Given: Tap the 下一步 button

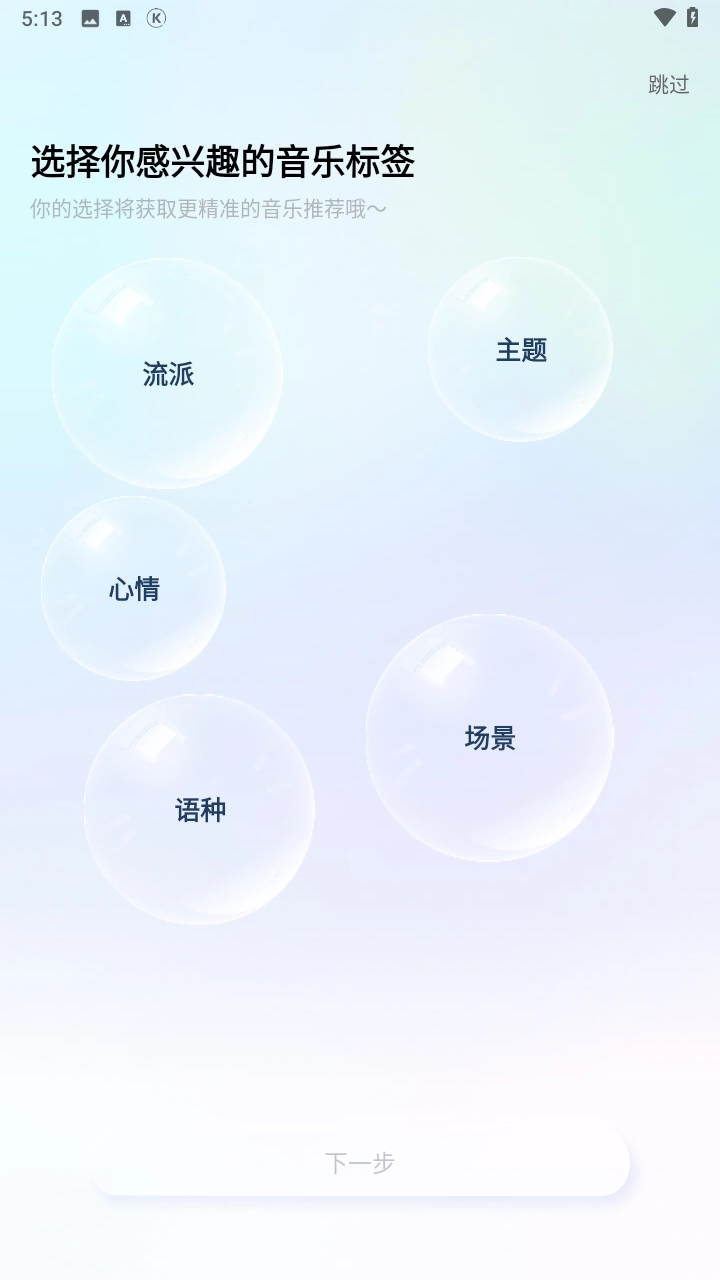Looking at the screenshot, I should pyautogui.click(x=360, y=1162).
